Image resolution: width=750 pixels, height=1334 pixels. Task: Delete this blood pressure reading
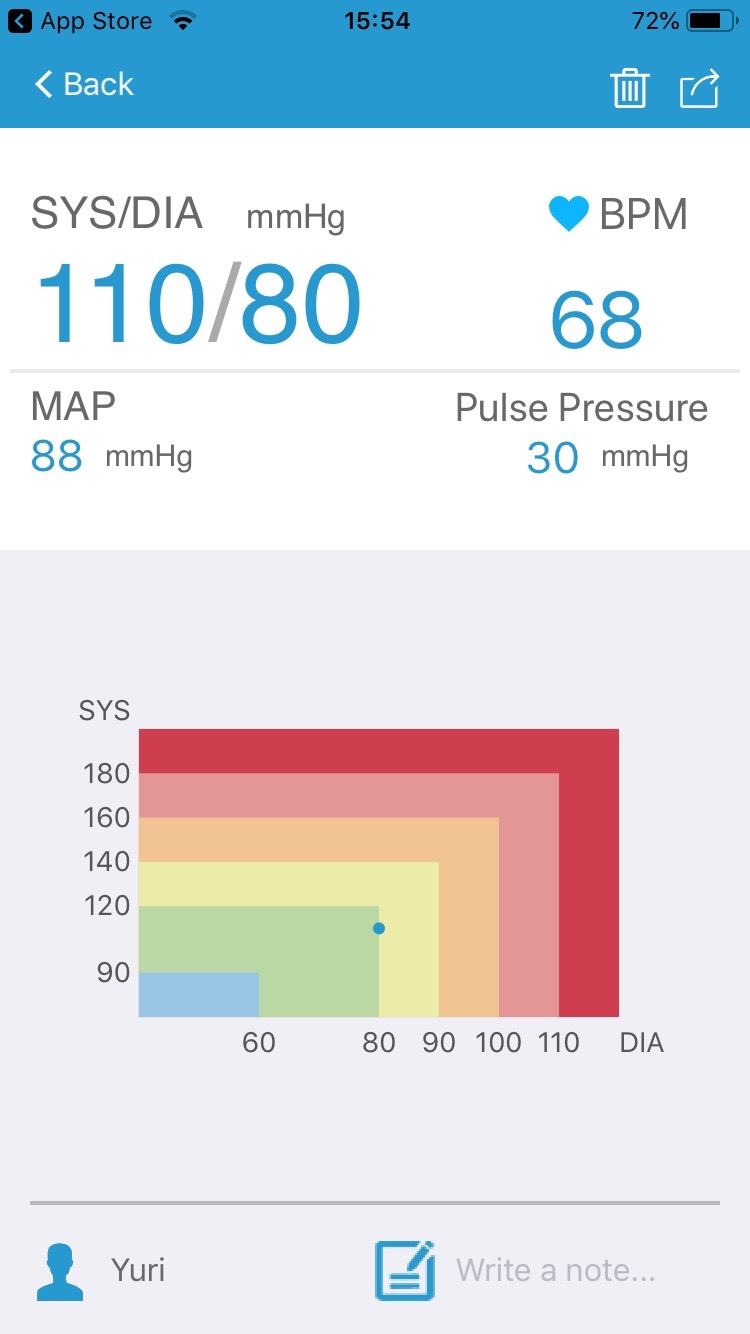630,88
